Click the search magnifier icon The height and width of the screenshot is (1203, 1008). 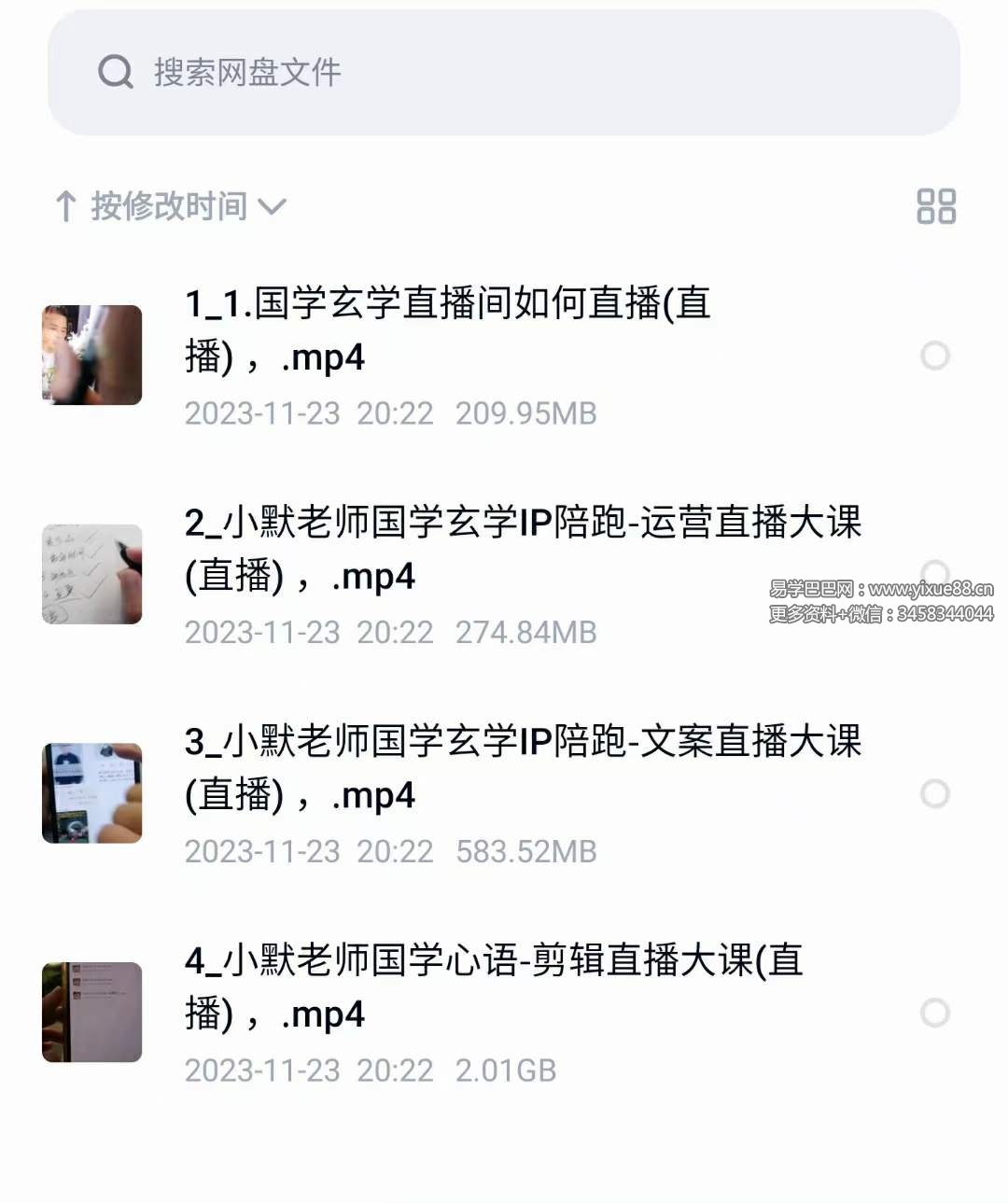(114, 71)
